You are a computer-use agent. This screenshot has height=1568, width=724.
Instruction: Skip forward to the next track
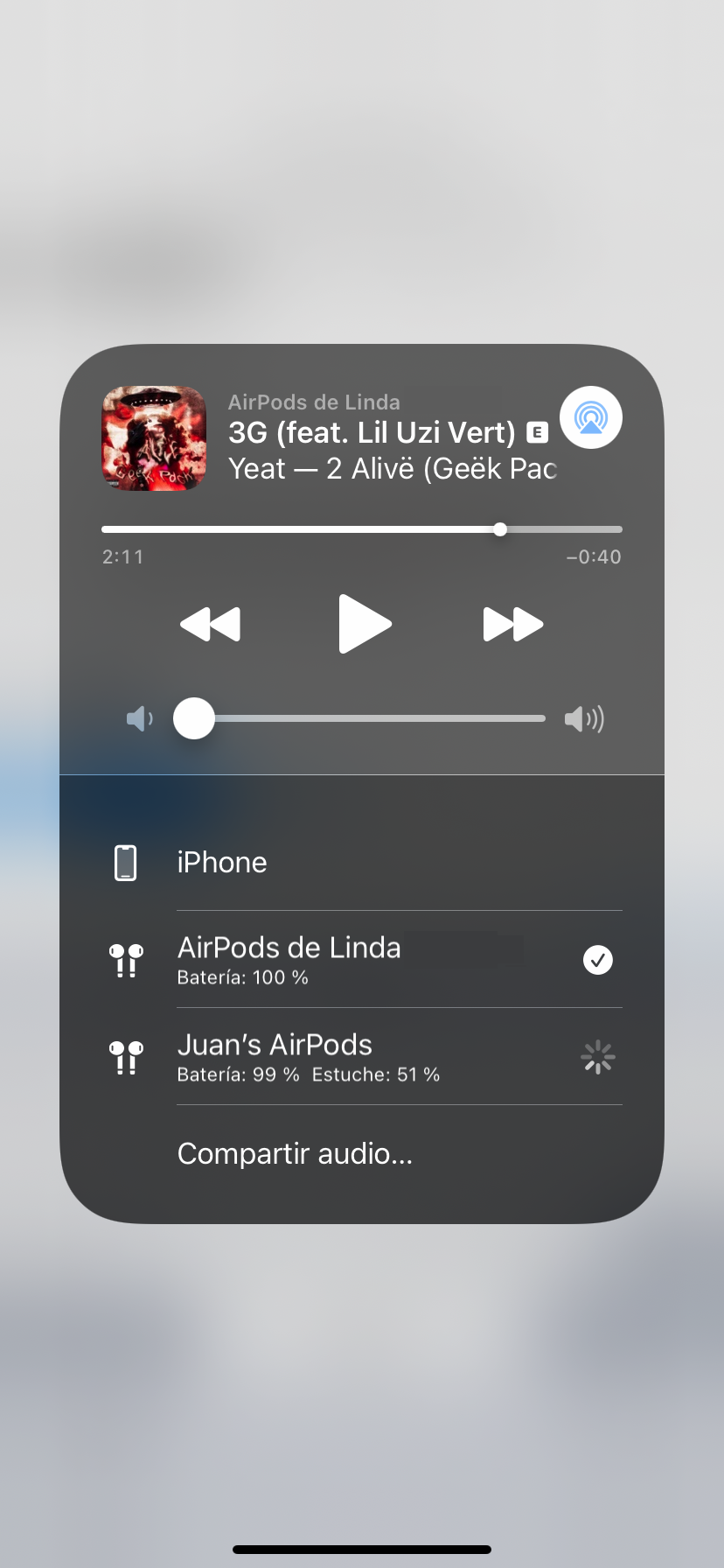(513, 625)
